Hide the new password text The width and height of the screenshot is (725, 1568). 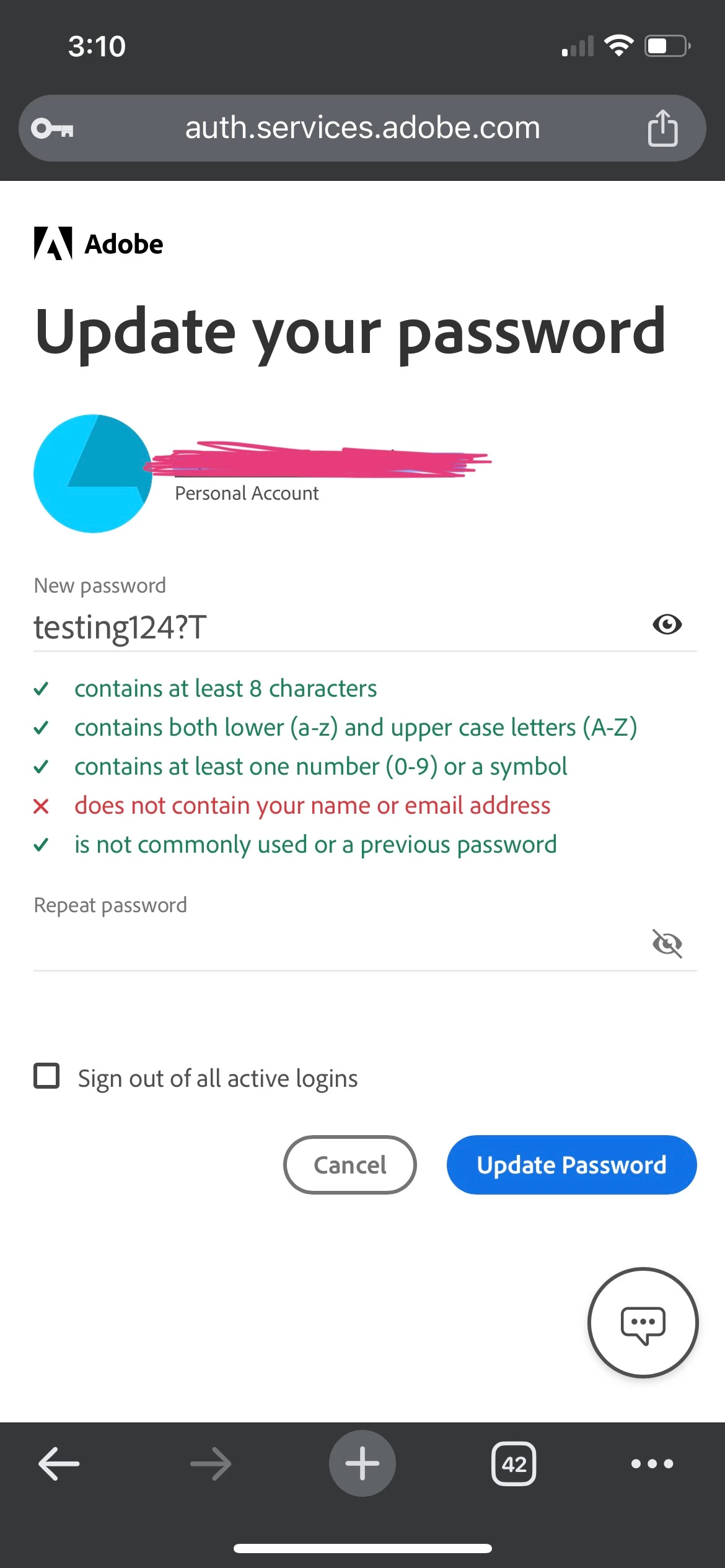(x=667, y=624)
